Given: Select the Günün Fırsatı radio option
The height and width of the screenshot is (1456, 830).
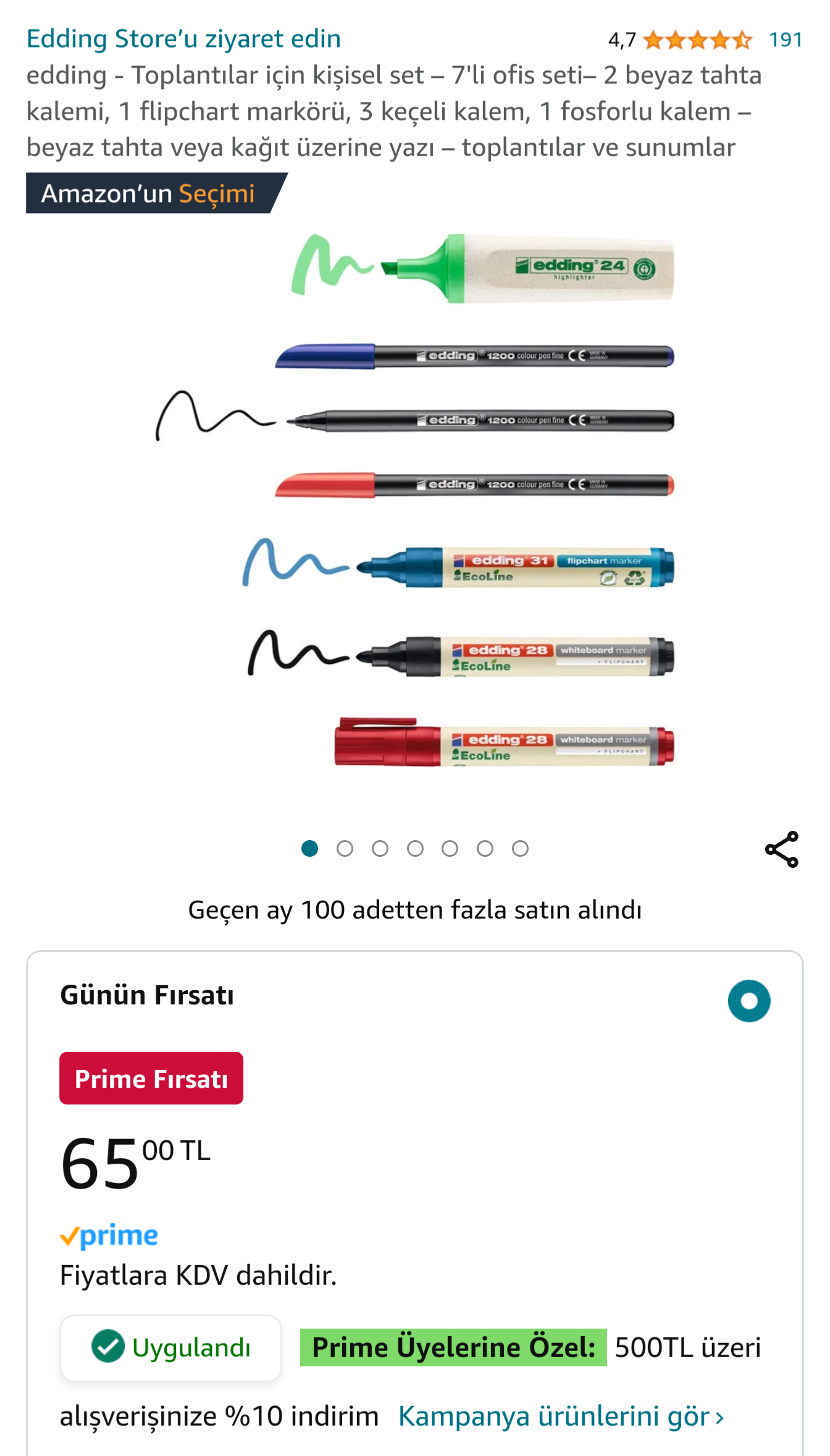Looking at the screenshot, I should [x=748, y=1001].
